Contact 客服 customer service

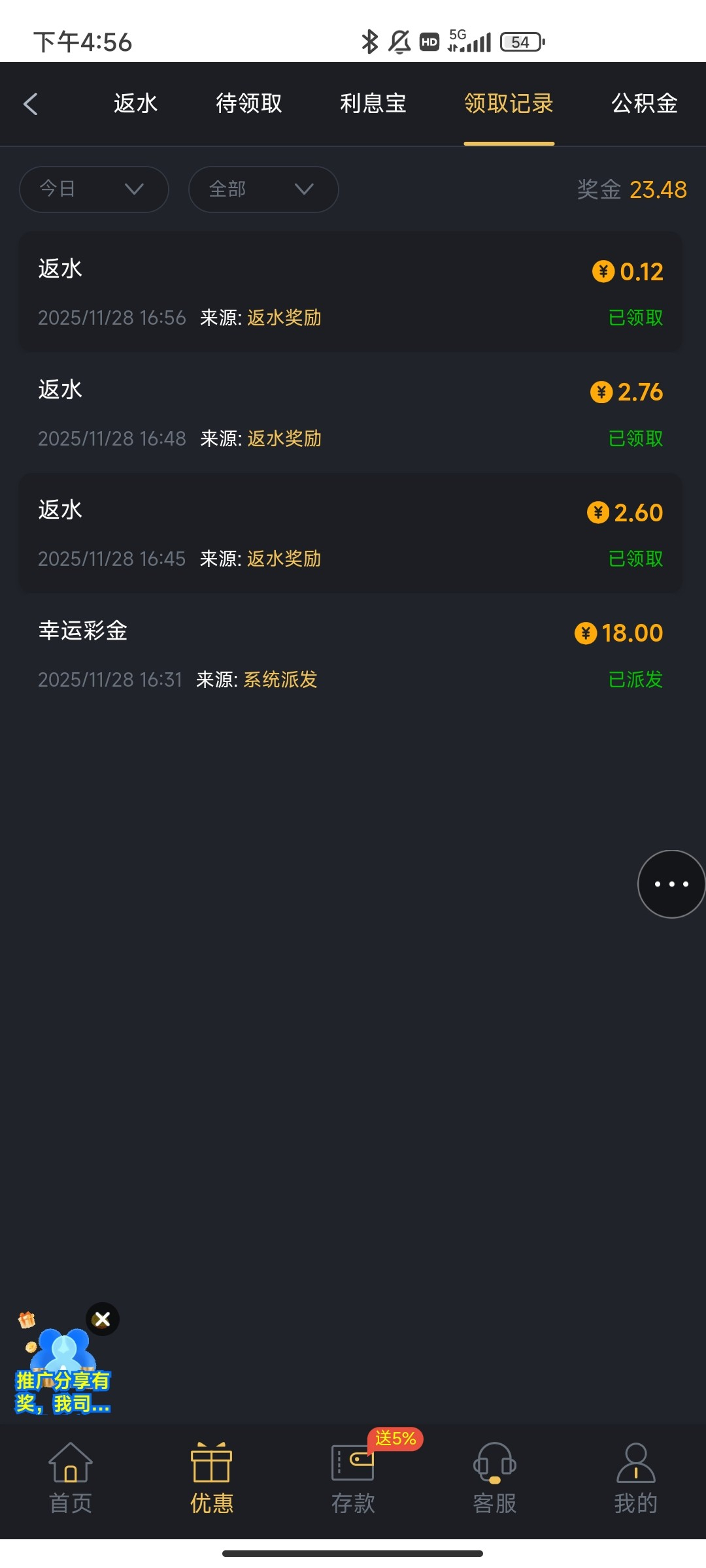point(494,1478)
